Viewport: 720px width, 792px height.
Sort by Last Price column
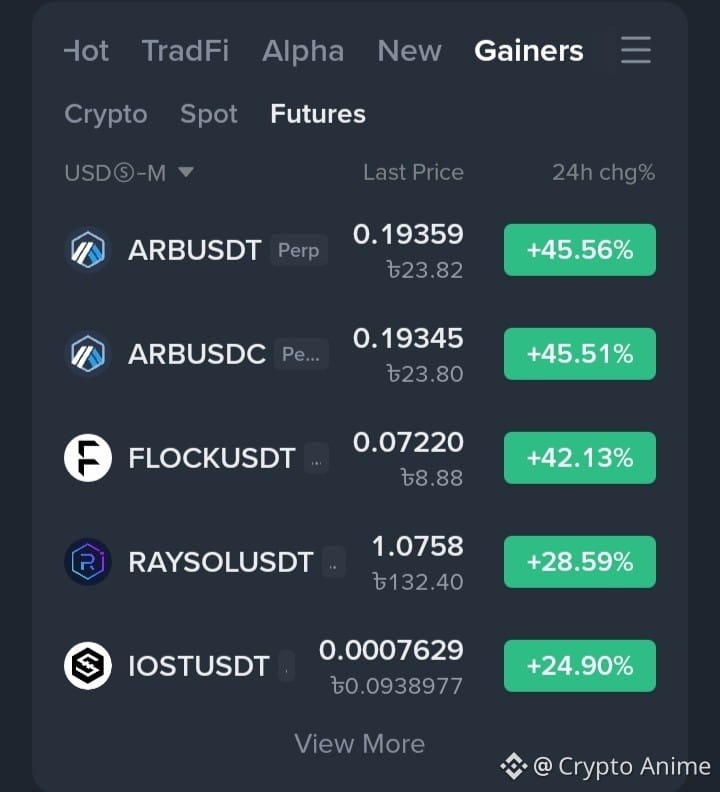413,172
